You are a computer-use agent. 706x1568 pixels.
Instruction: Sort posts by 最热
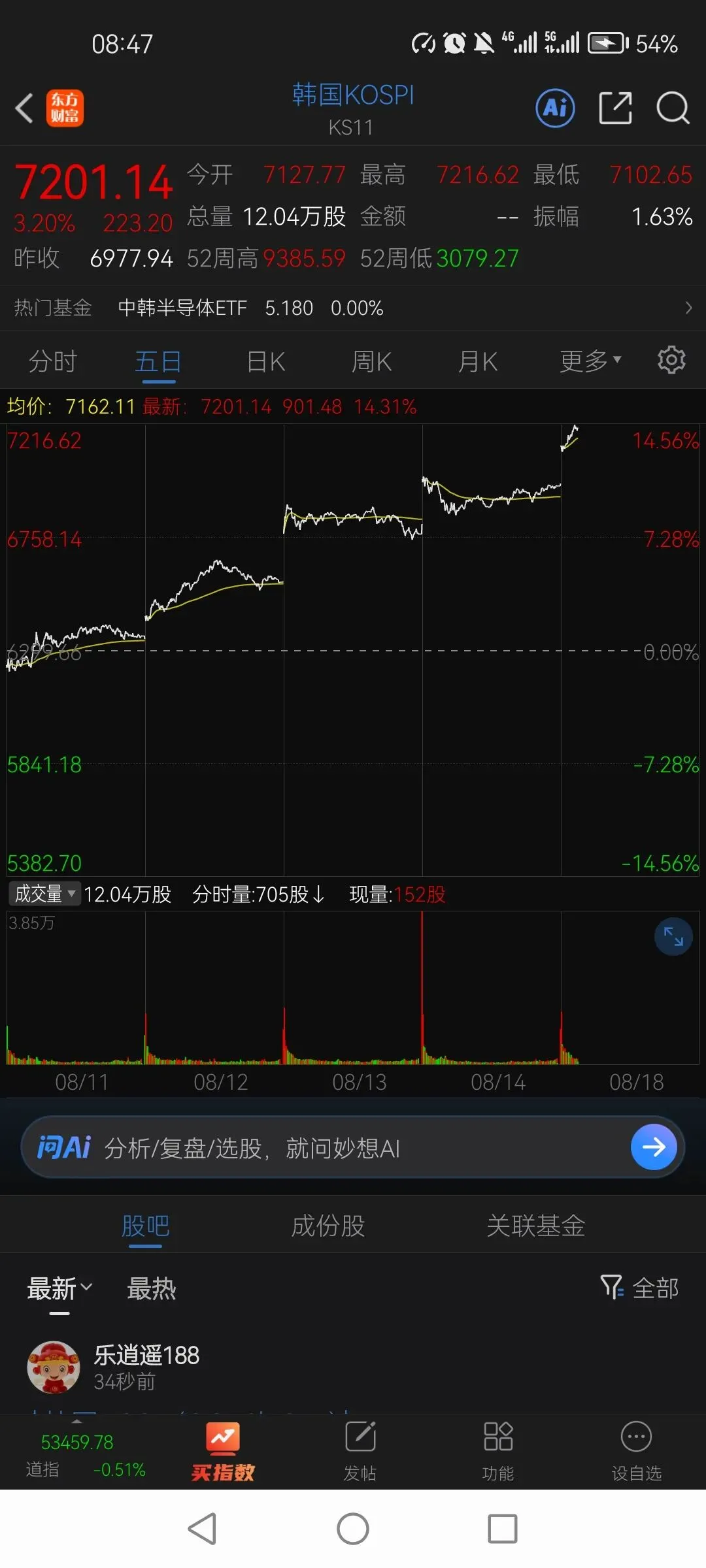152,1288
